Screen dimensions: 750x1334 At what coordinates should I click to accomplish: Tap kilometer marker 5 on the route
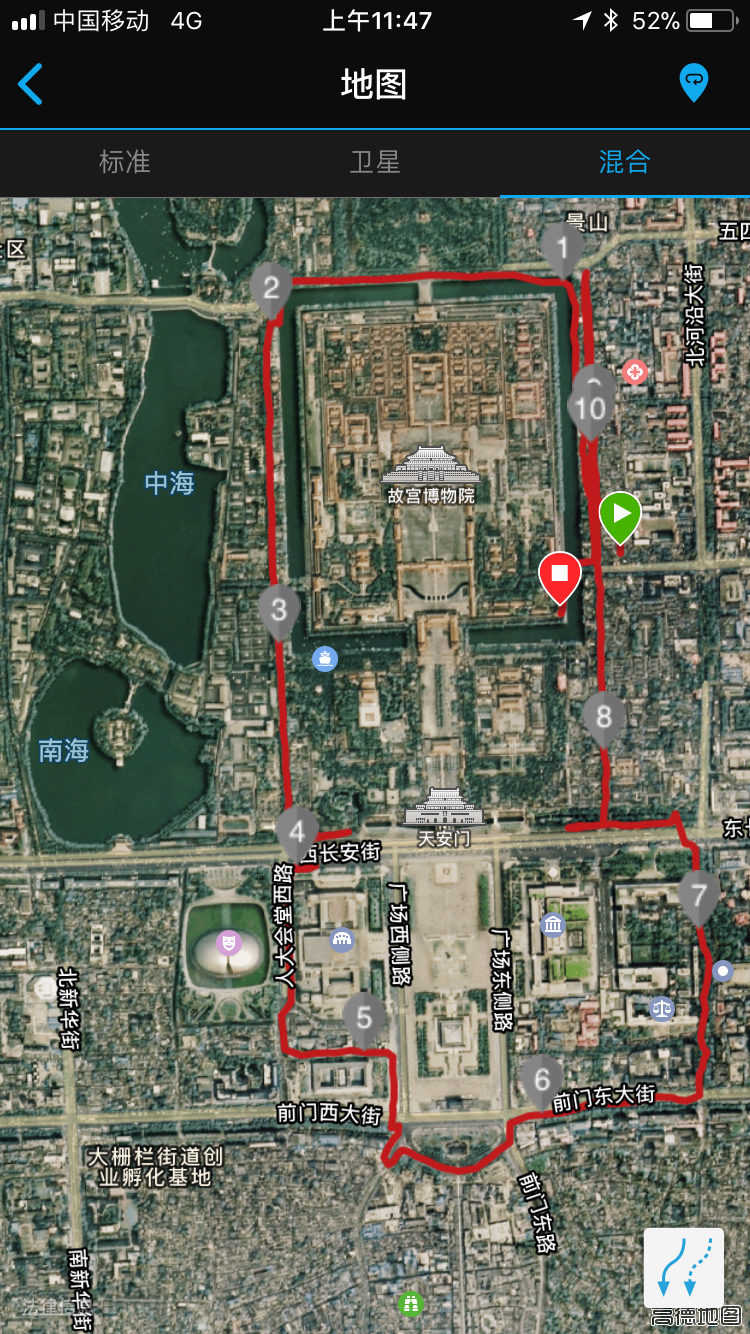364,1018
